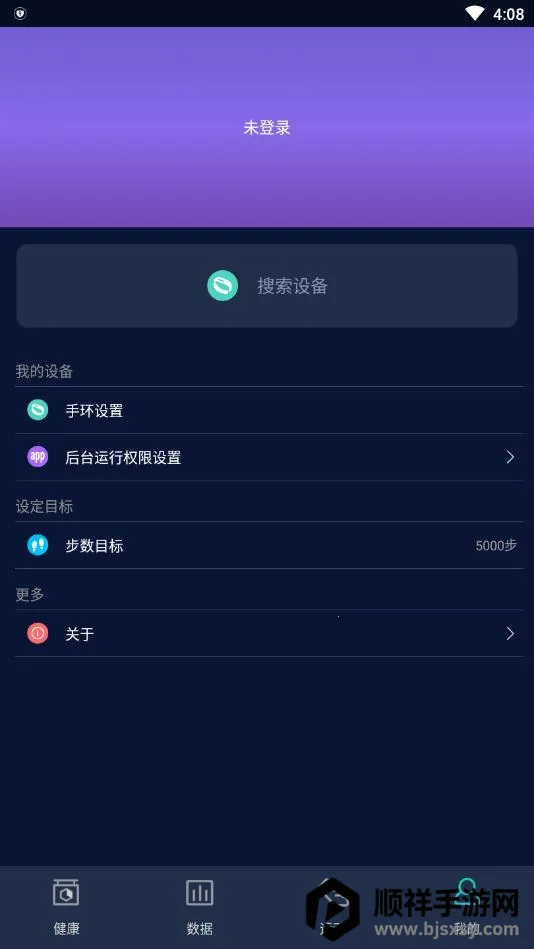Image resolution: width=534 pixels, height=949 pixels.
Task: Tap 搜索设备 to search for devices
Action: [267, 286]
